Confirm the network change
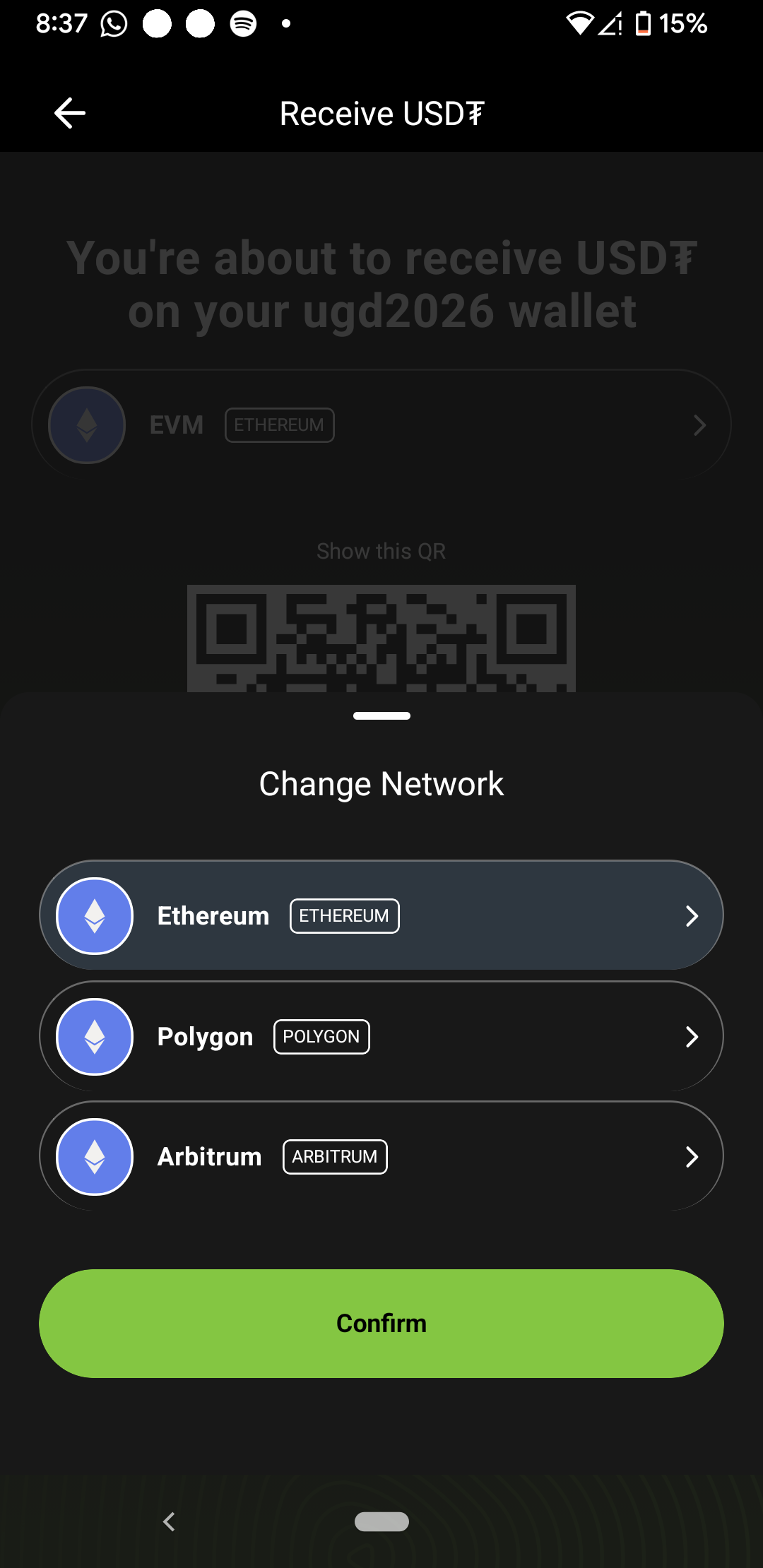This screenshot has height=1568, width=763. pos(381,1323)
